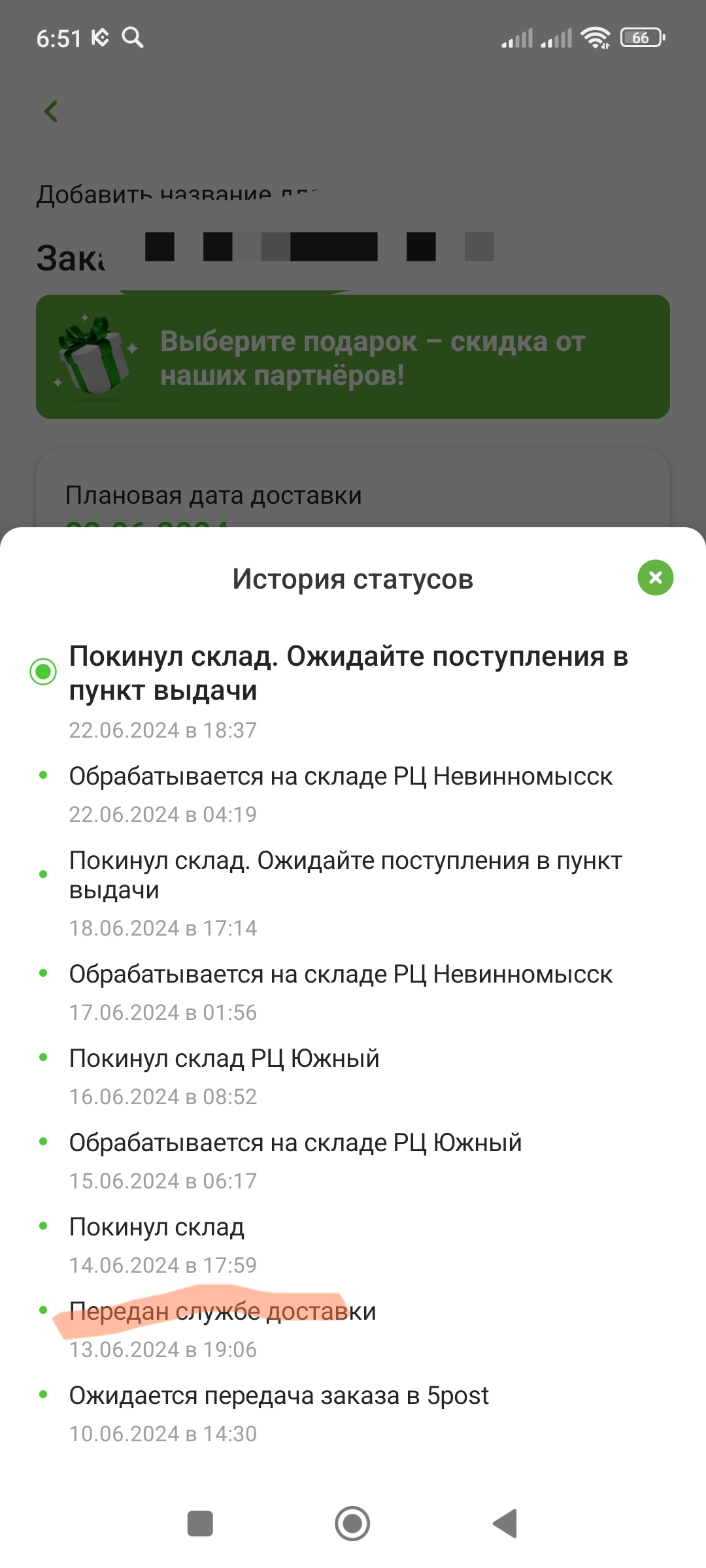Image resolution: width=706 pixels, height=1568 pixels.
Task: Open recent apps
Action: point(200,1524)
